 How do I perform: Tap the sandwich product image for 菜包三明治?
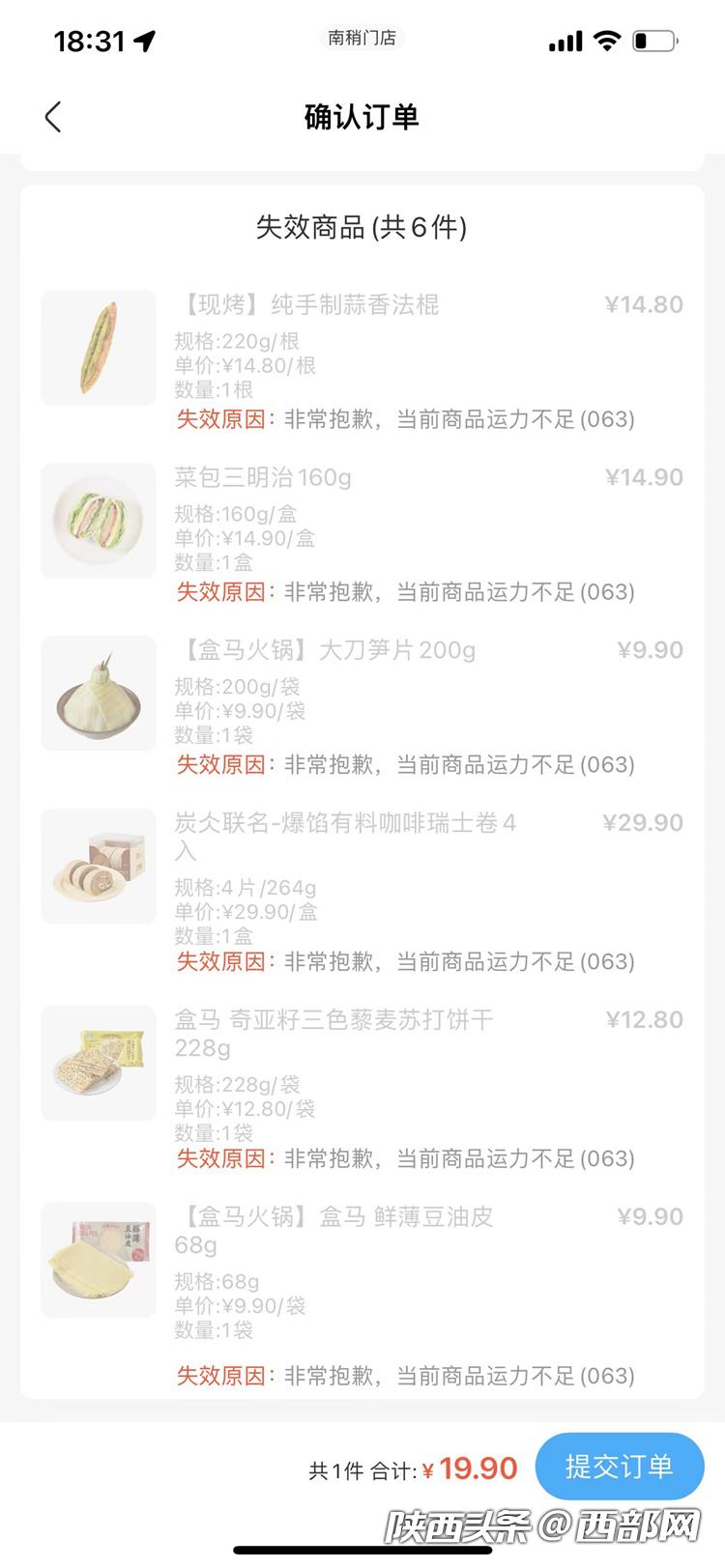(x=97, y=520)
